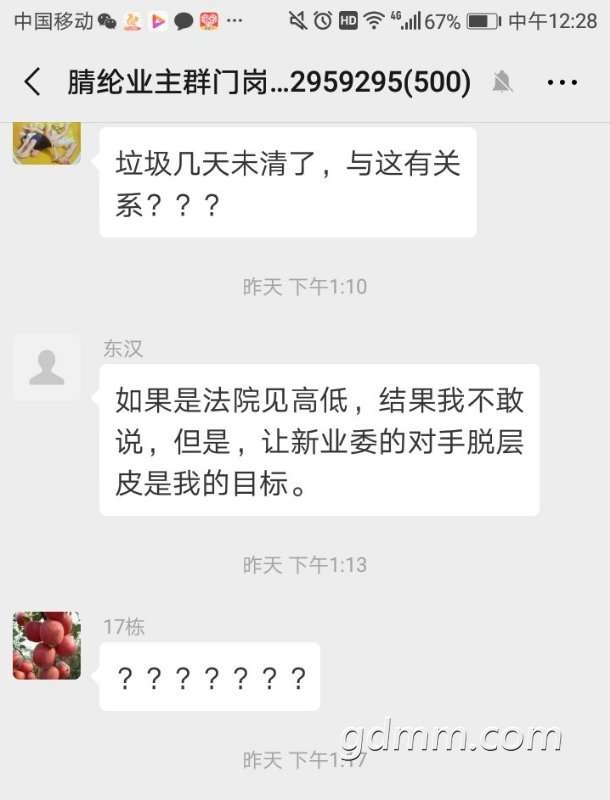Open 东汉's profile avatar
The height and width of the screenshot is (800, 610).
coord(47,367)
